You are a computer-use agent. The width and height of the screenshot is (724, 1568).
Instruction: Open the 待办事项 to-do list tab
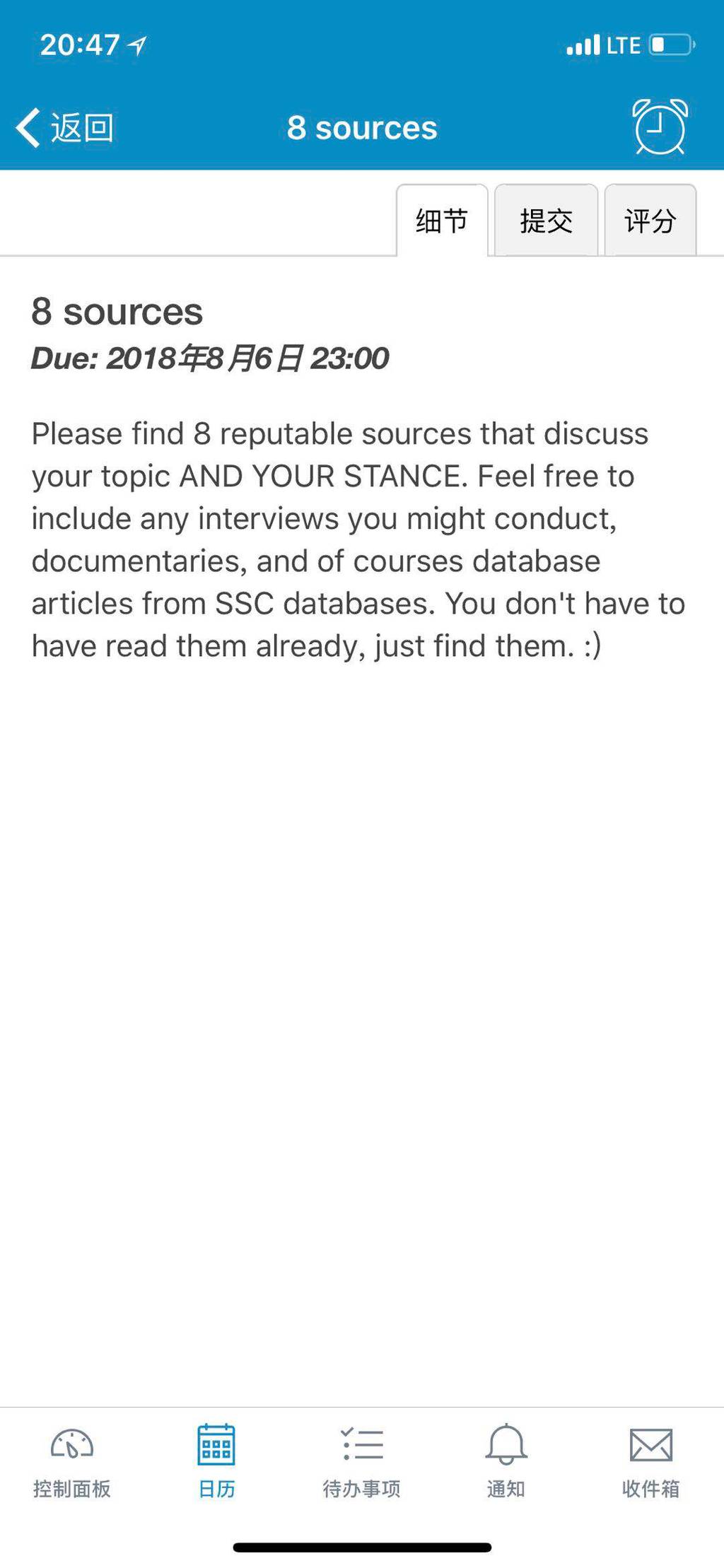point(361,1461)
